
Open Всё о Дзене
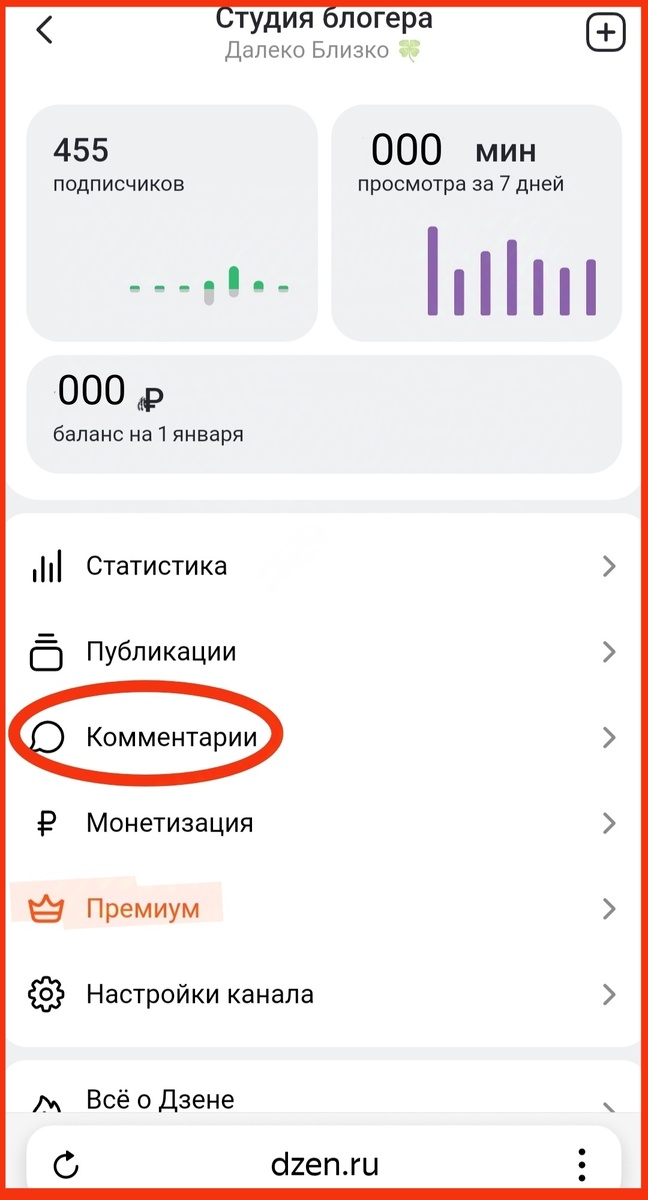323,1100
